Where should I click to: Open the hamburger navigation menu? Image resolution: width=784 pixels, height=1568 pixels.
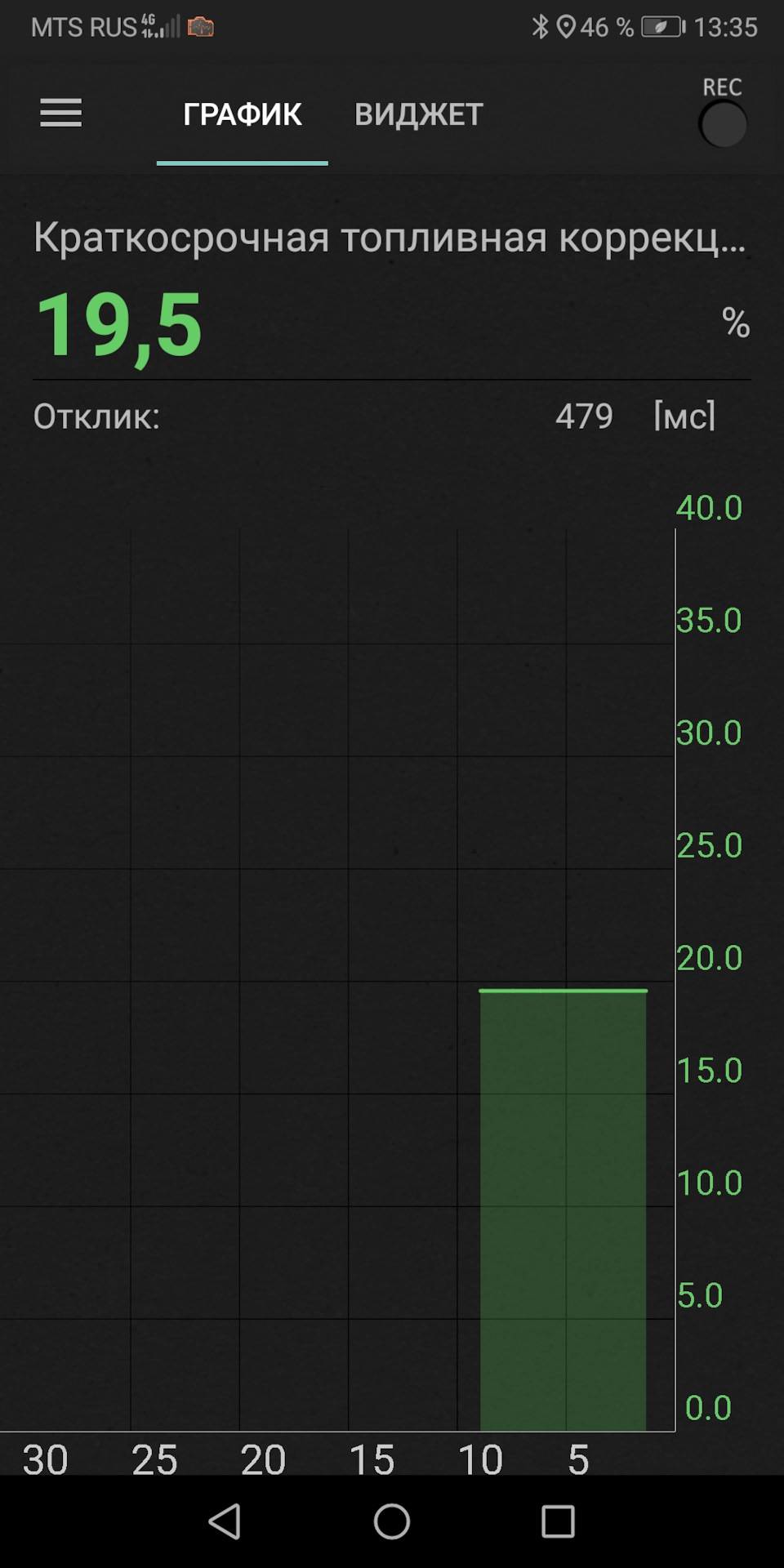click(61, 113)
